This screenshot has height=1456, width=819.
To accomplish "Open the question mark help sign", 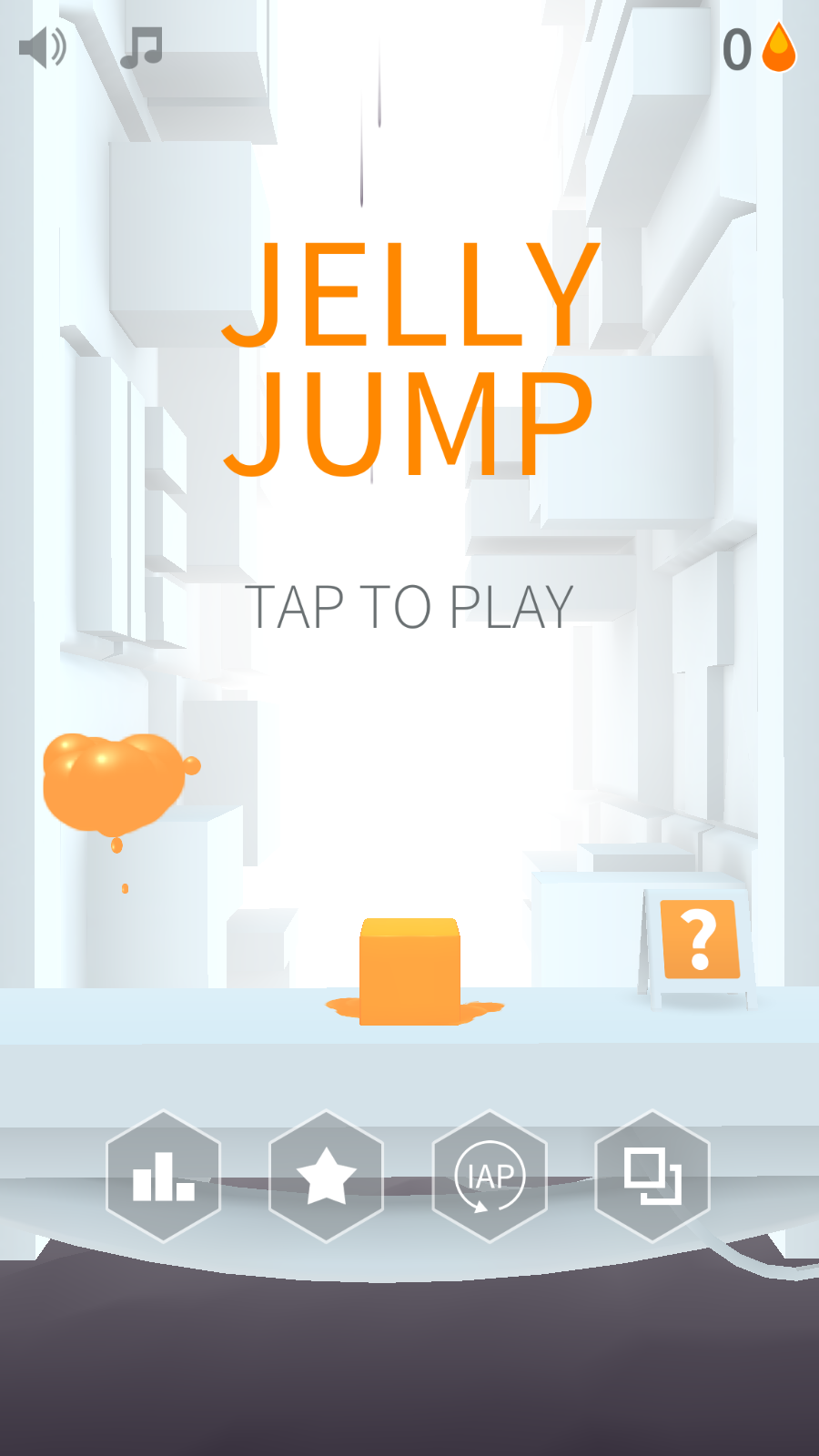I will [x=699, y=939].
